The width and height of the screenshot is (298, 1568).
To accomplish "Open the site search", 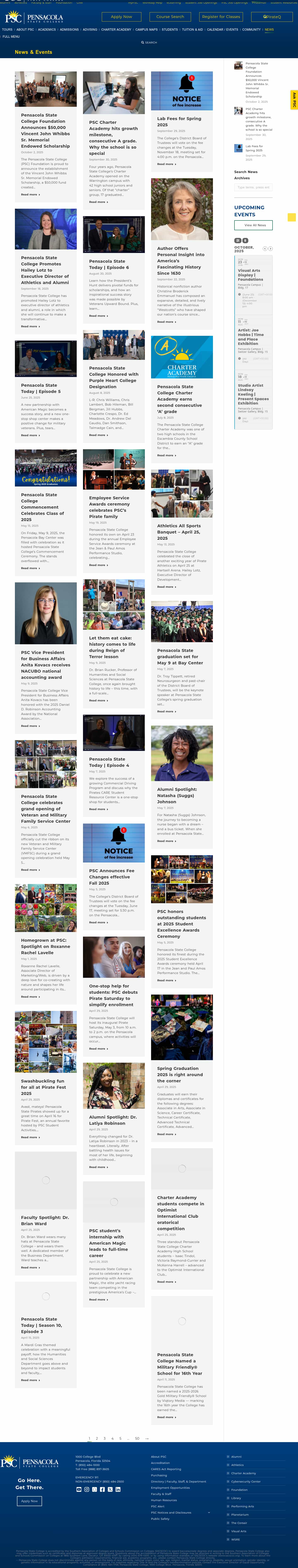I will (x=149, y=43).
